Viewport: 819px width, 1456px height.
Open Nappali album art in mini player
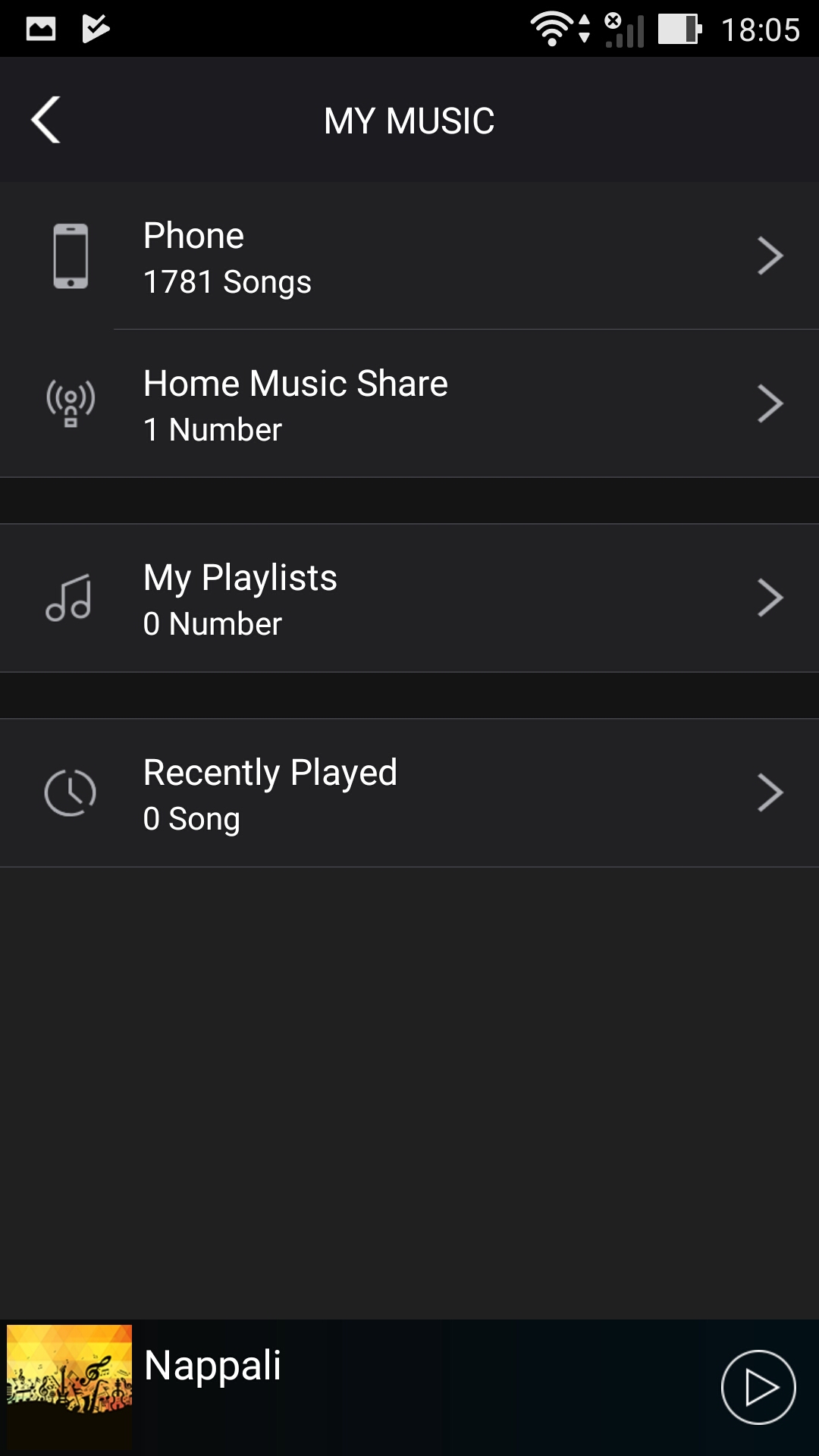pyautogui.click(x=70, y=1387)
